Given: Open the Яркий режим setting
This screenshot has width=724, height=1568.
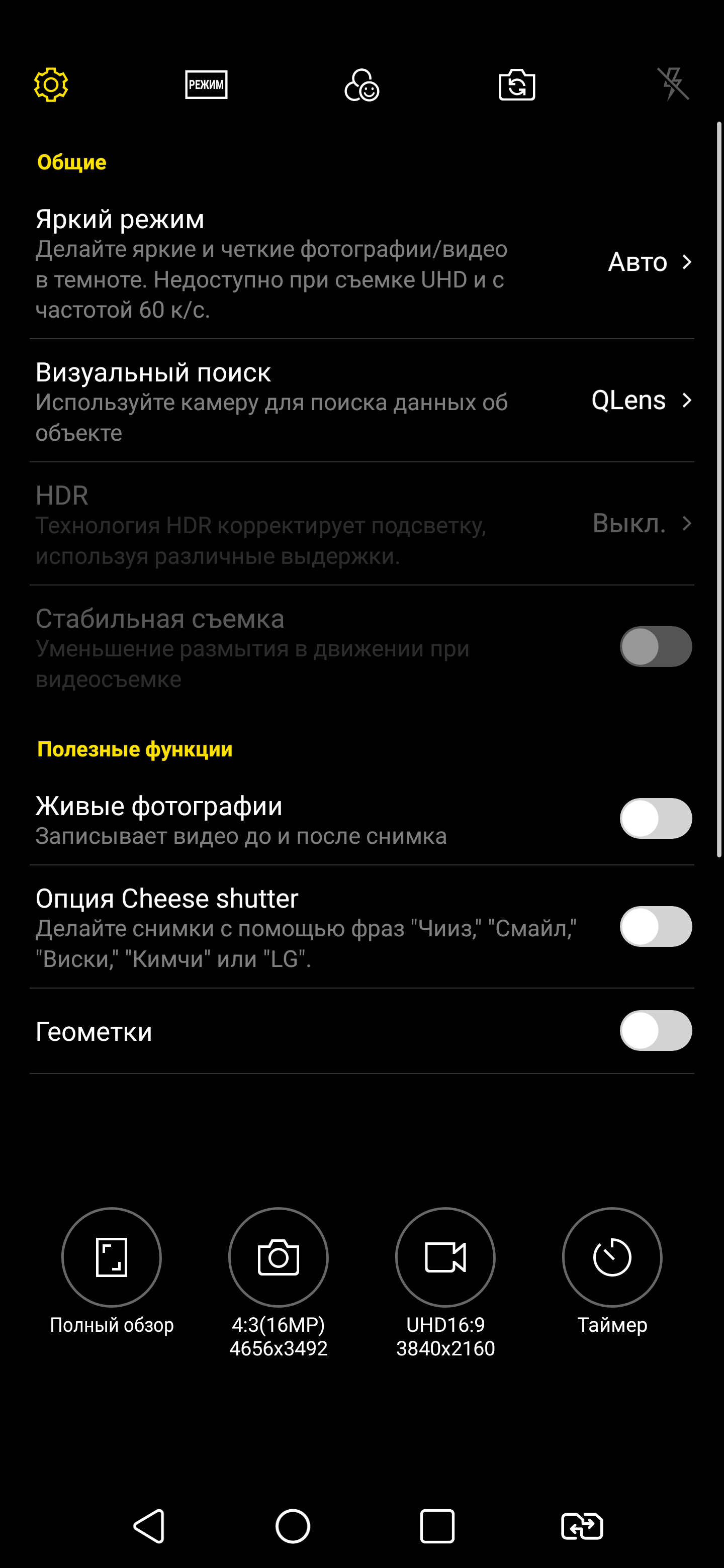Looking at the screenshot, I should pos(361,263).
